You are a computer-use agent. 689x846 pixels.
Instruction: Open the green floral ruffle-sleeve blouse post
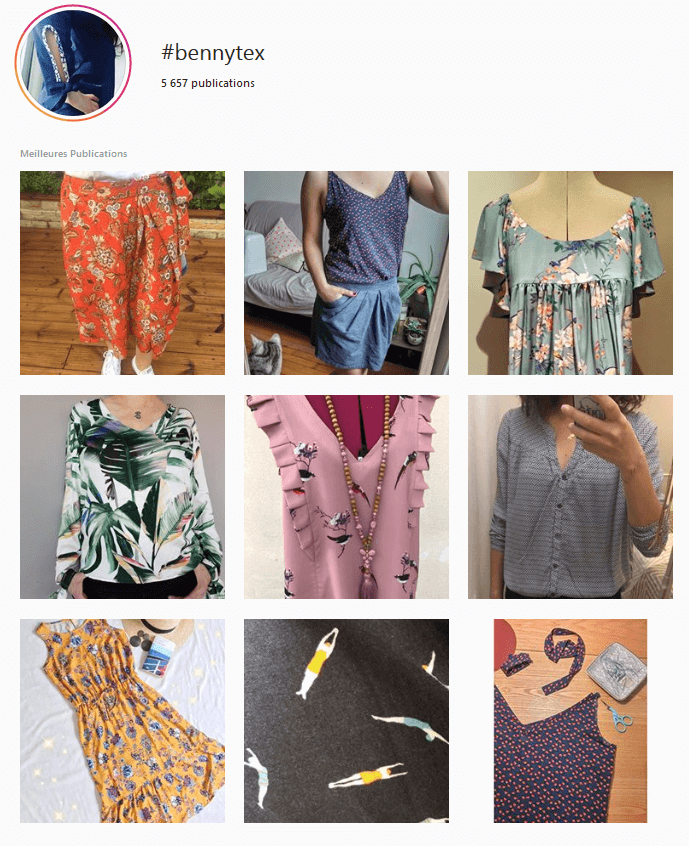[x=570, y=273]
